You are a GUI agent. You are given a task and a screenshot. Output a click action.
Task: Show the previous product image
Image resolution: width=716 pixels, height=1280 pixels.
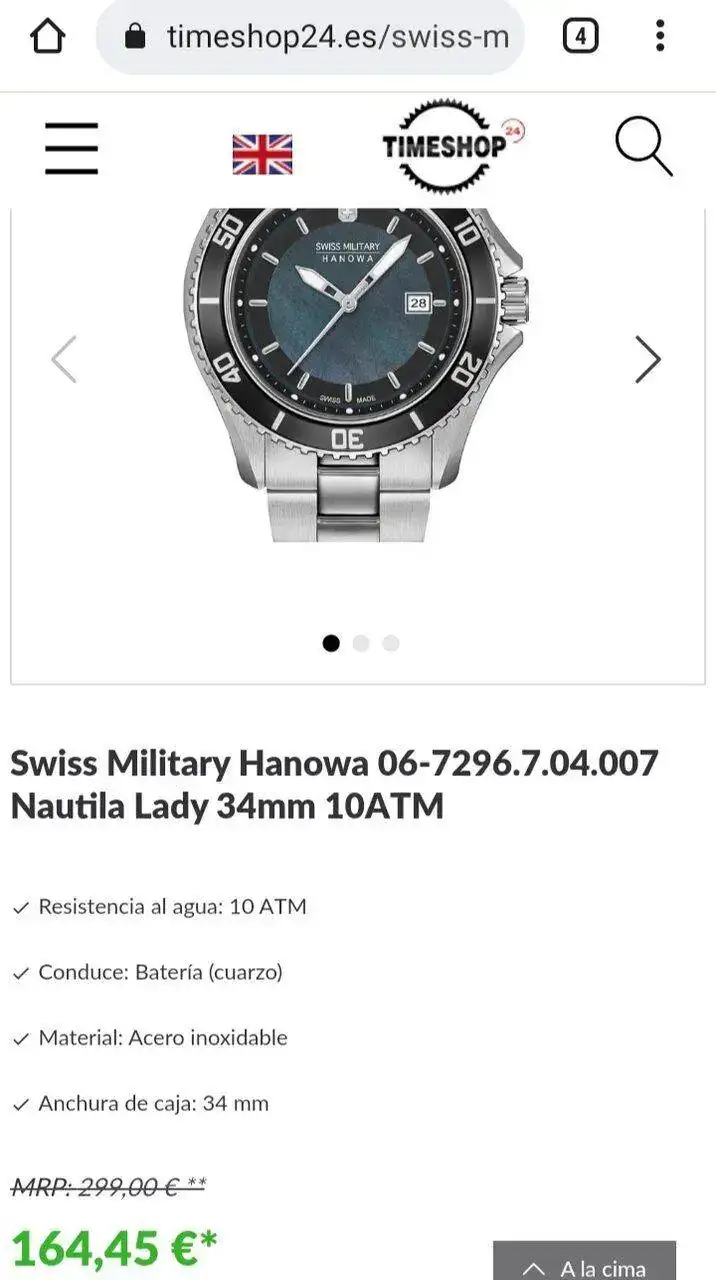64,359
